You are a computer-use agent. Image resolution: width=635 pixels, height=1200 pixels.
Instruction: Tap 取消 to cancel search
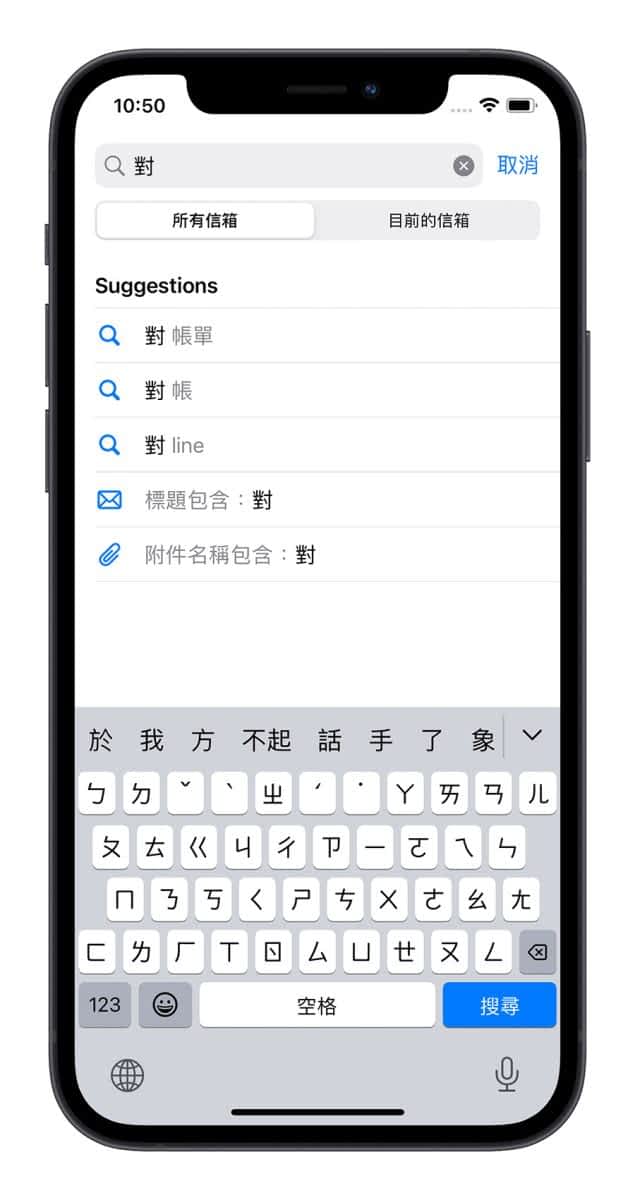(517, 166)
